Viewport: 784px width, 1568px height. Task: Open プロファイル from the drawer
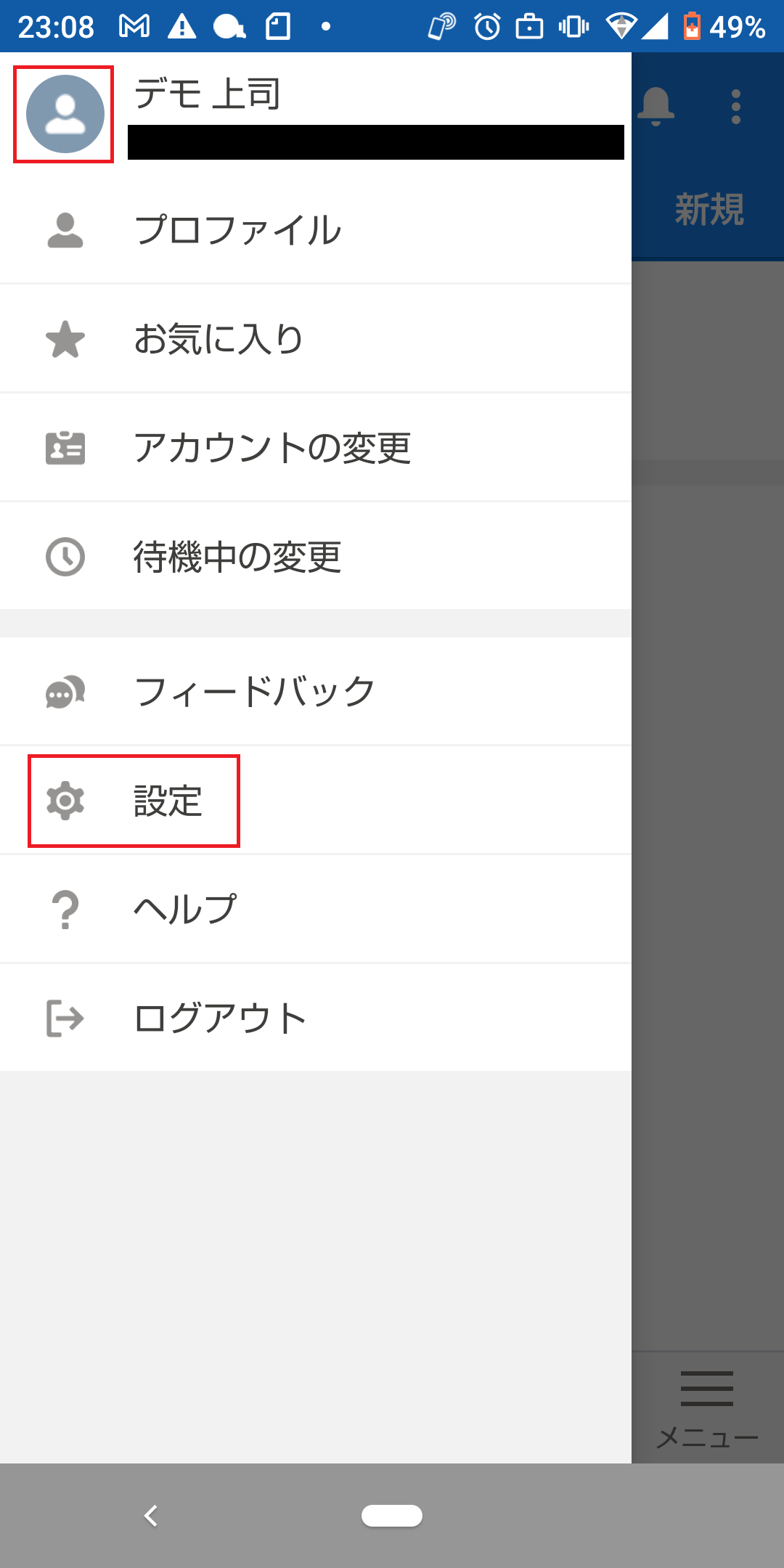click(316, 230)
